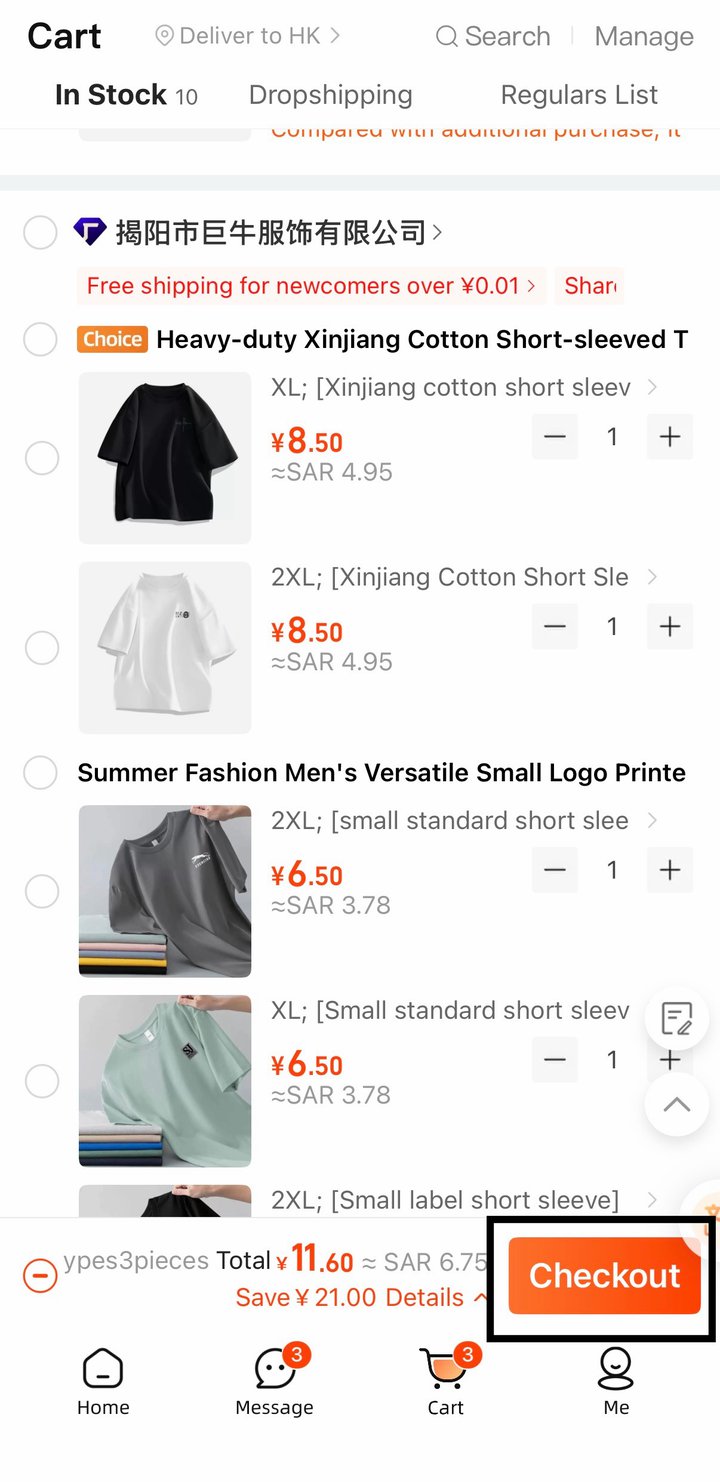The height and width of the screenshot is (1482, 720).
Task: Open the Message tab
Action: [x=275, y=1382]
